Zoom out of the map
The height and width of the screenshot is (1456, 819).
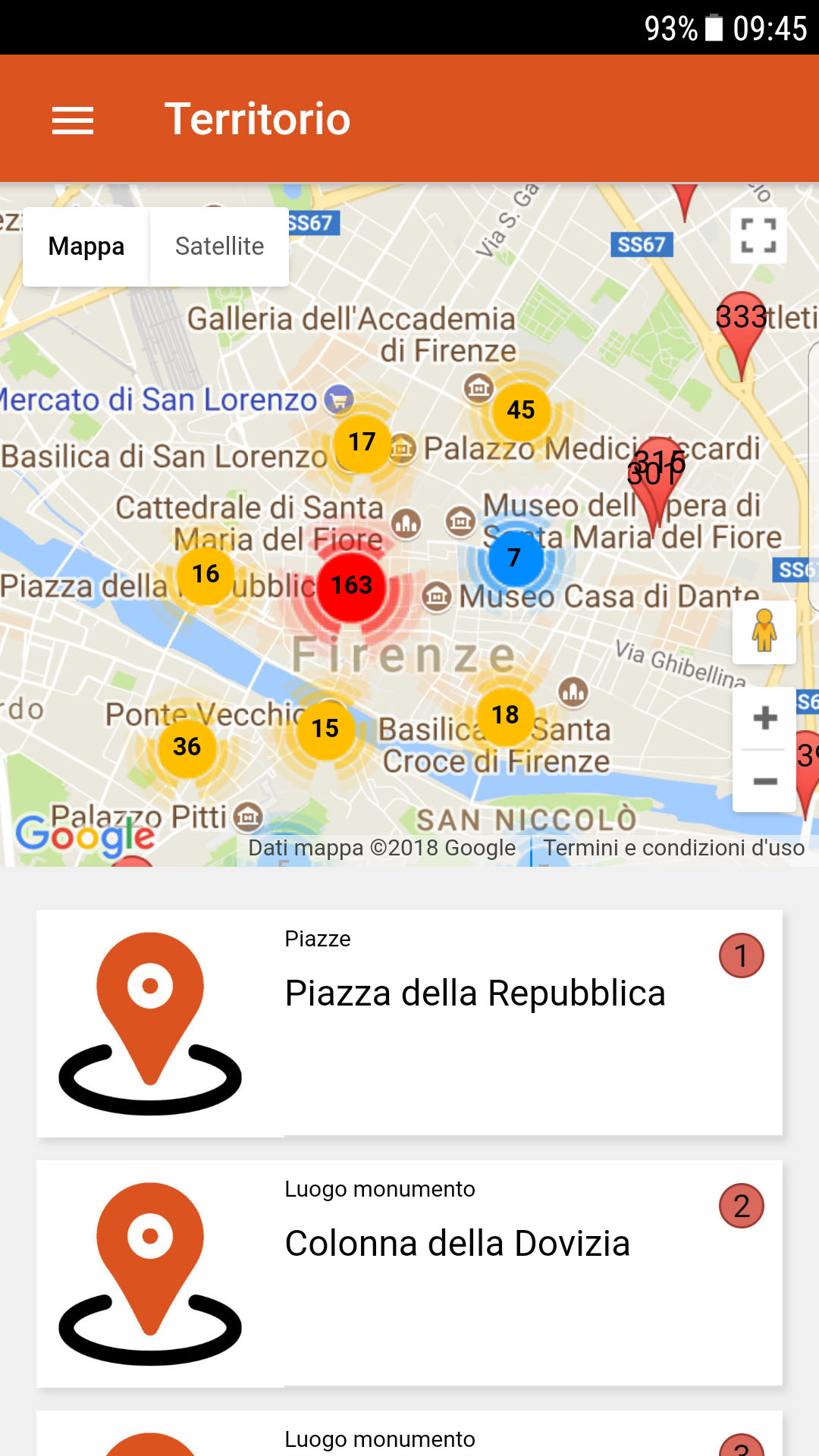coord(765,781)
